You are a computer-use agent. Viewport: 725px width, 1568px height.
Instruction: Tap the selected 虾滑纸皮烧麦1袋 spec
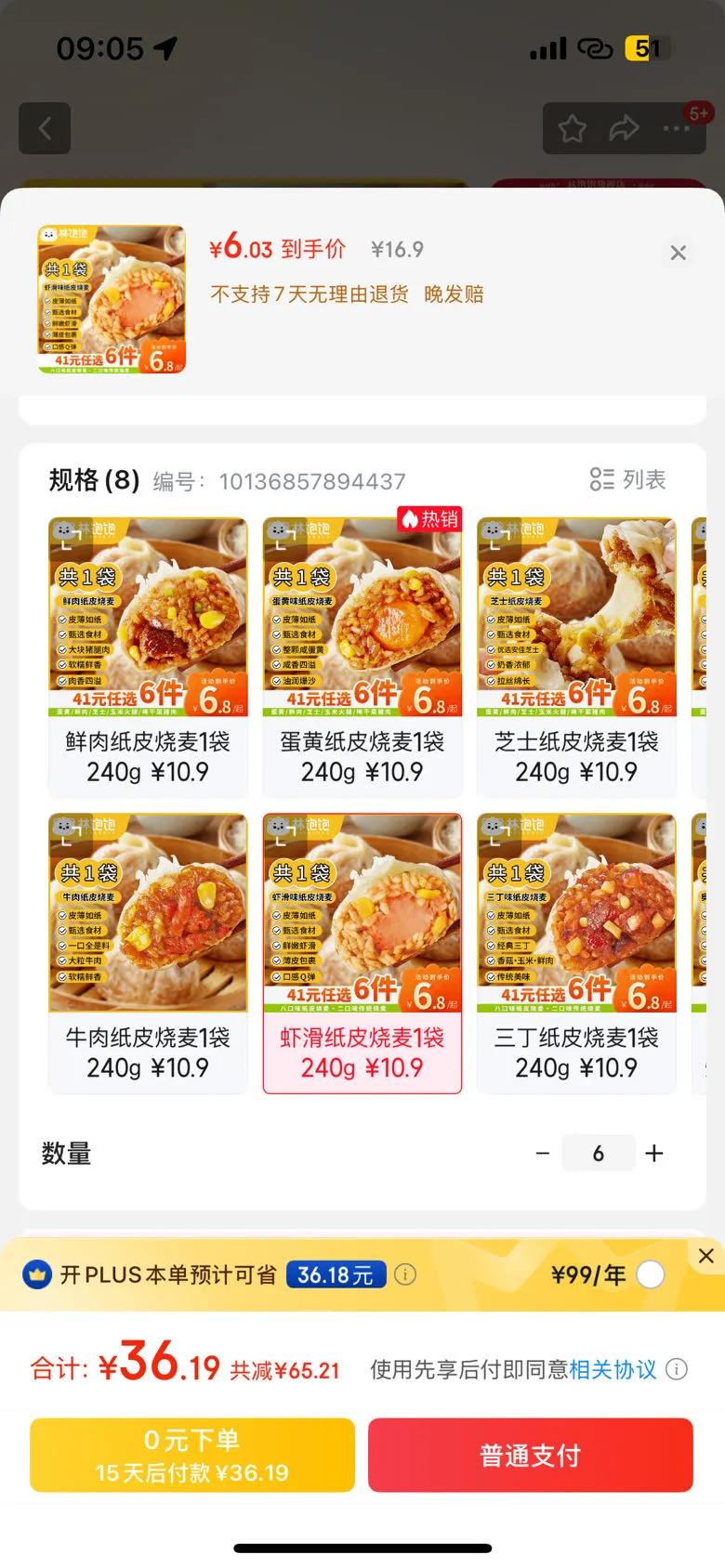(362, 953)
